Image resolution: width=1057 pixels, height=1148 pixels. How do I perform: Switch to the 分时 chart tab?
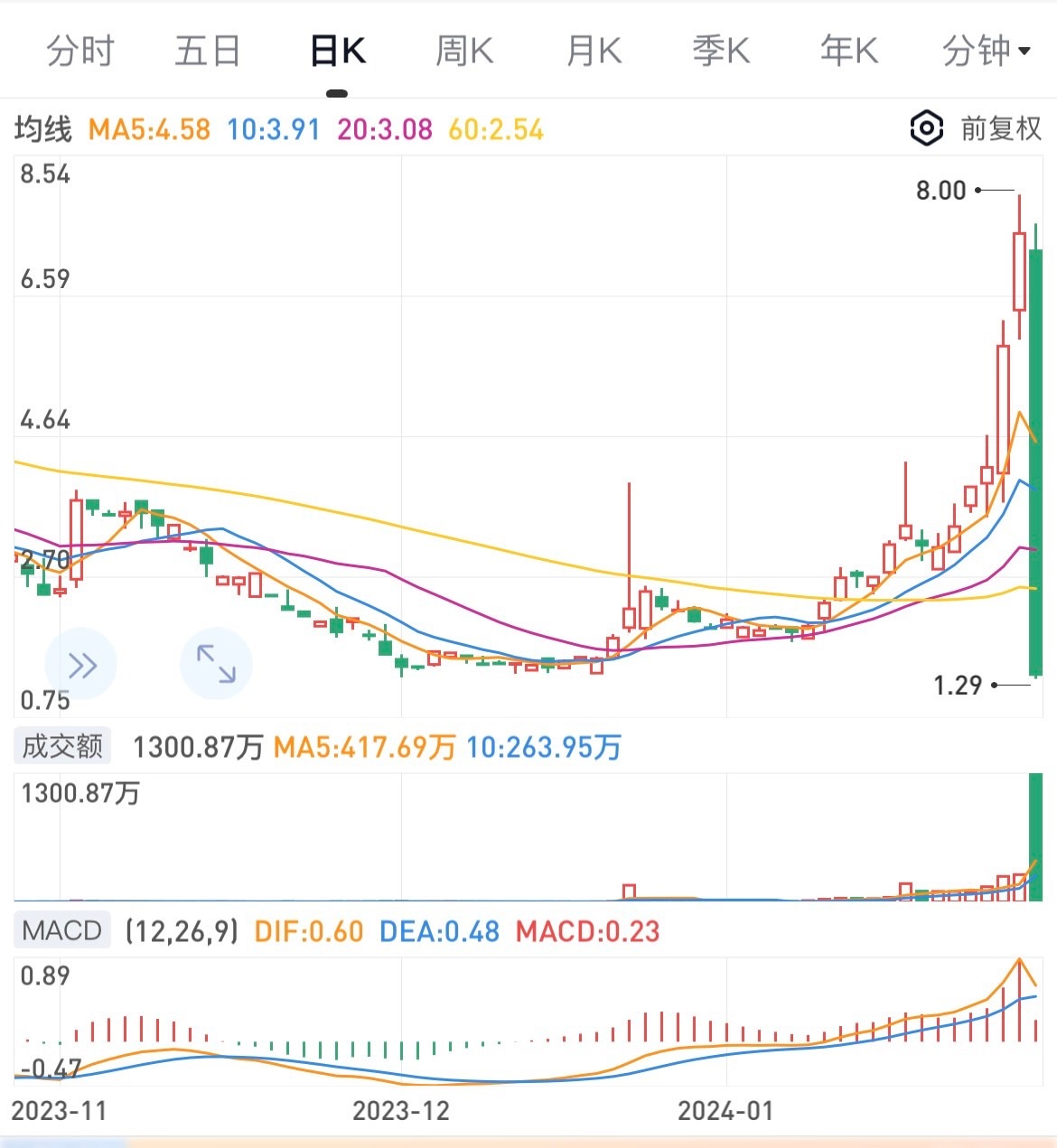80,51
